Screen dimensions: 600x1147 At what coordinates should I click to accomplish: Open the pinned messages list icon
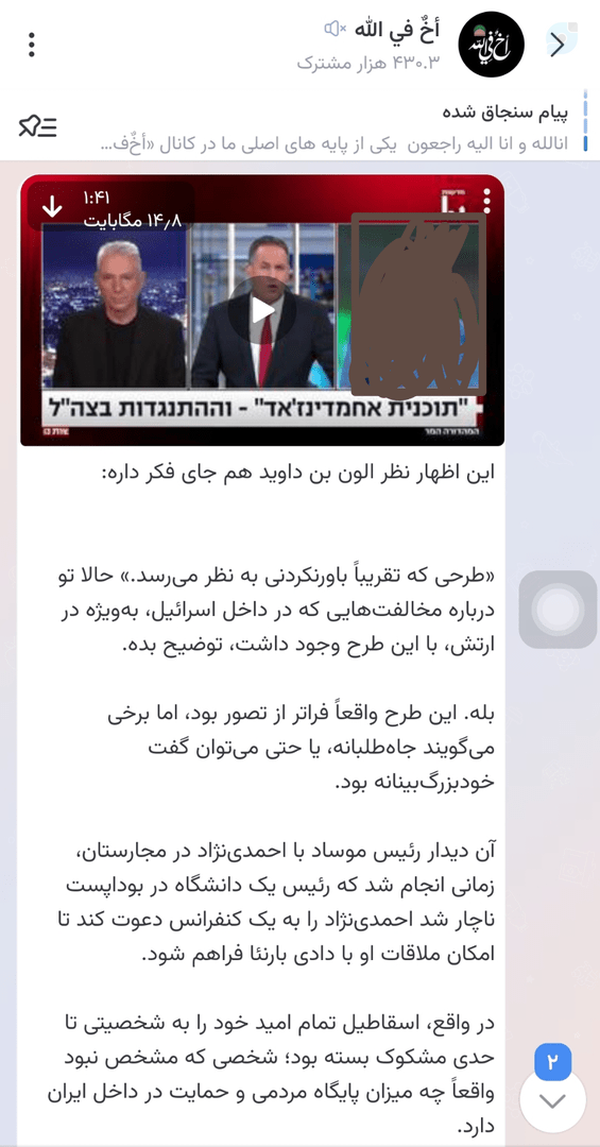point(38,127)
